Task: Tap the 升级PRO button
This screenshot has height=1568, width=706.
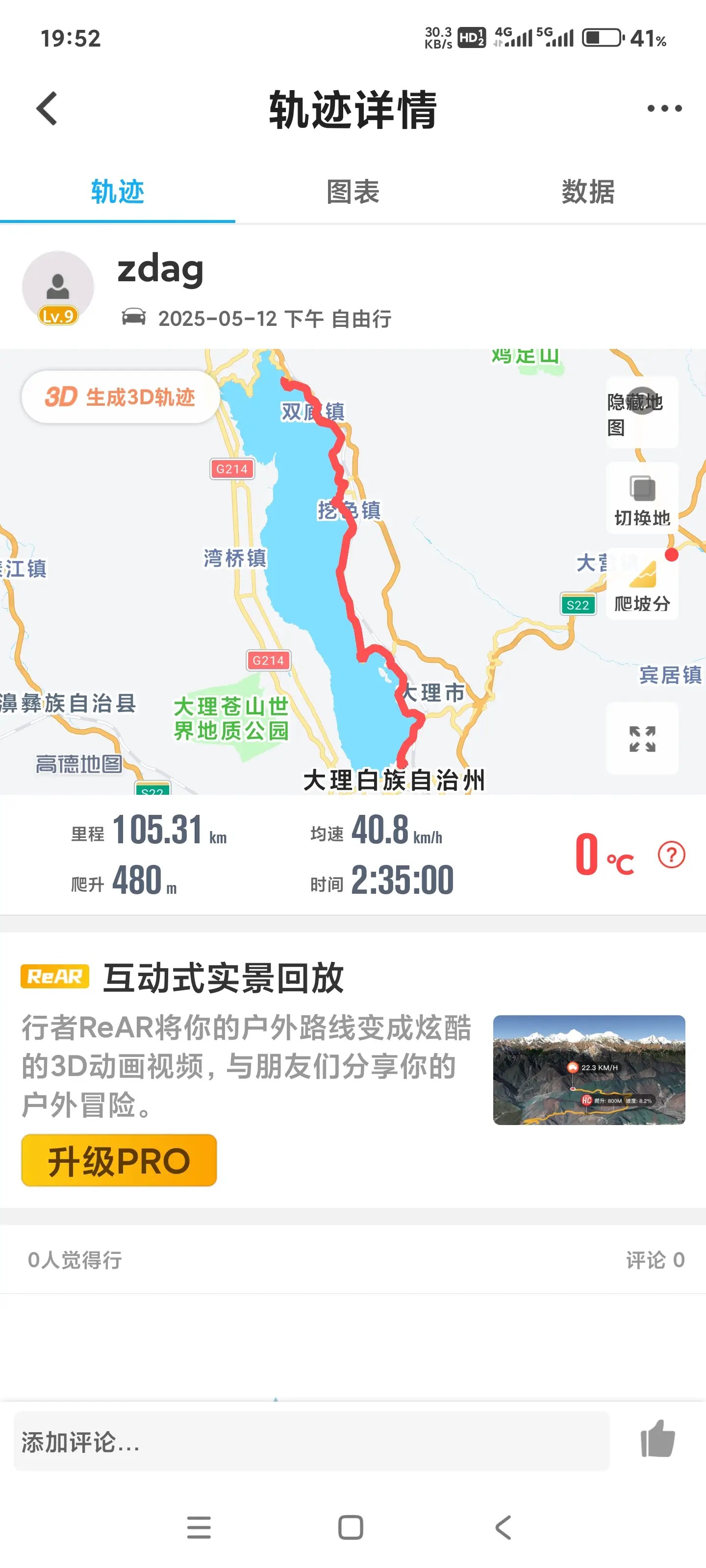Action: click(x=119, y=1160)
